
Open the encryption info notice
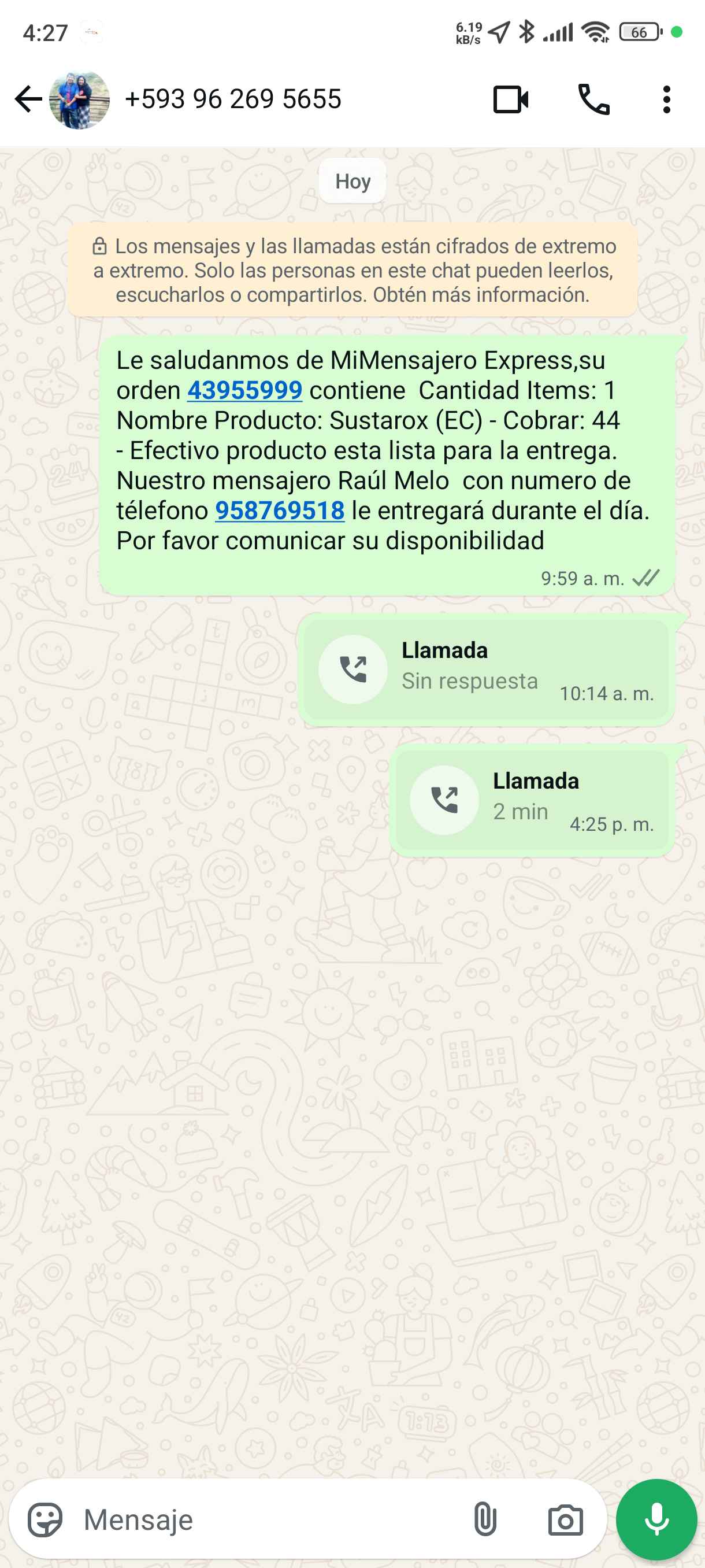pyautogui.click(x=353, y=270)
